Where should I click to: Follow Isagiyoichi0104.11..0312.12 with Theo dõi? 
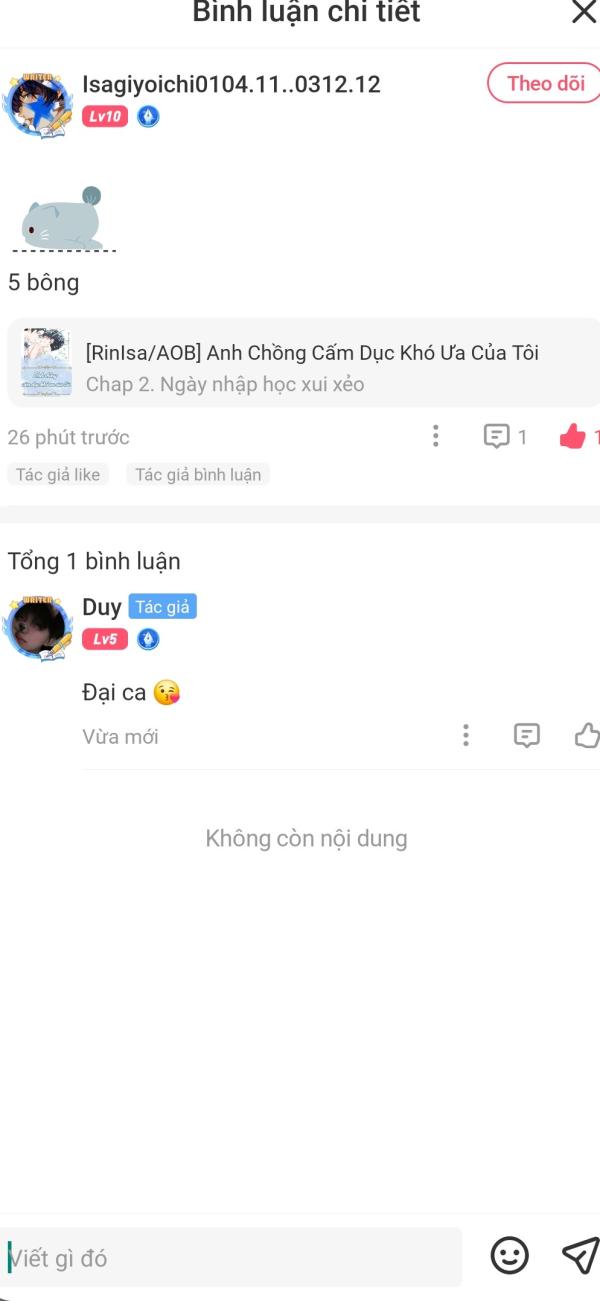(x=544, y=84)
